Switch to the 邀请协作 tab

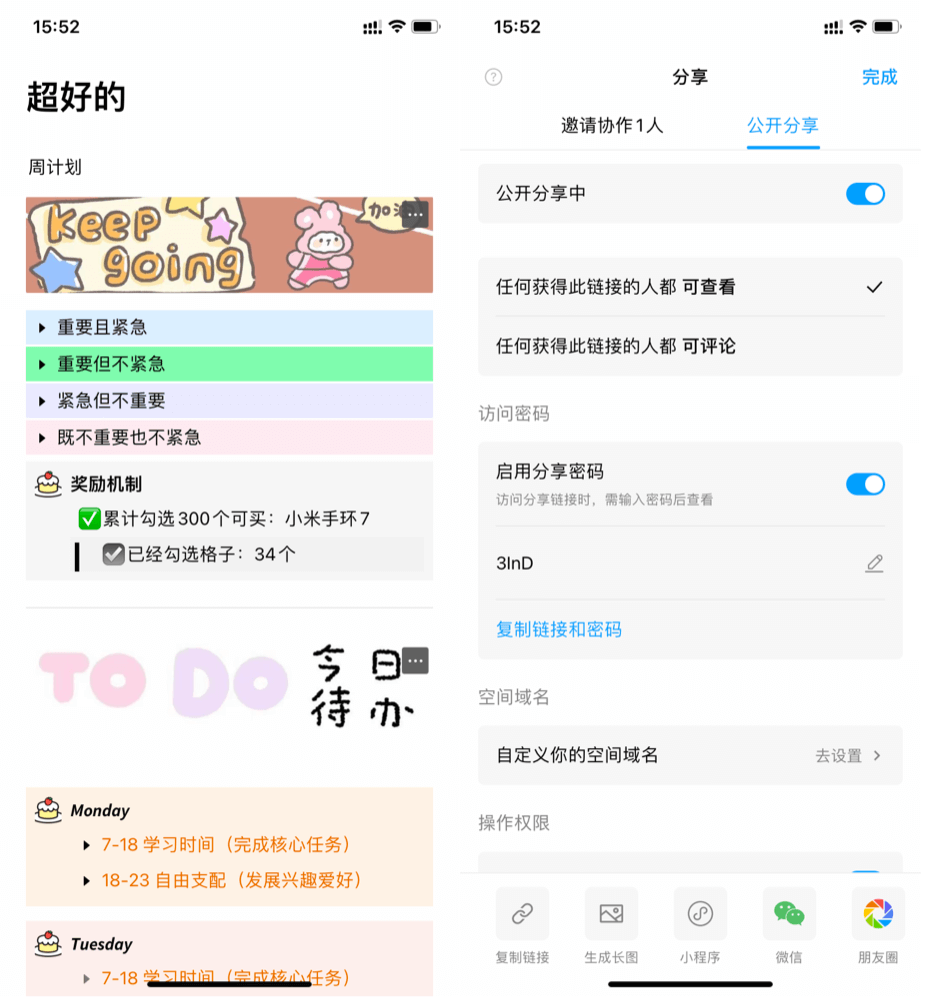(x=612, y=126)
